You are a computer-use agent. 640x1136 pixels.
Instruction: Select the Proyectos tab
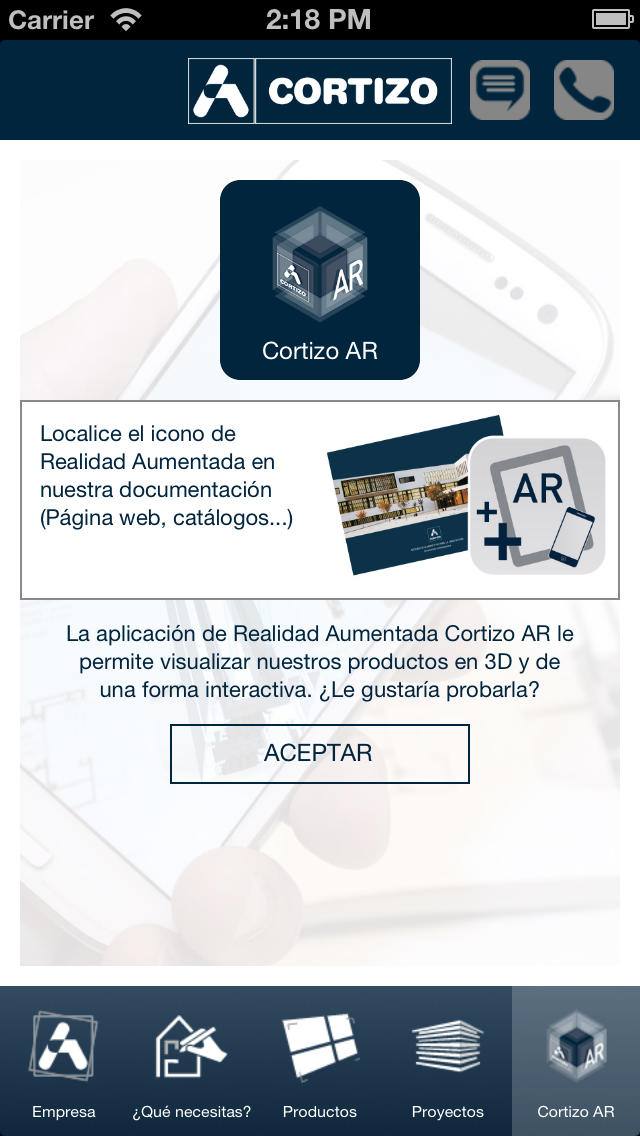(448, 1061)
